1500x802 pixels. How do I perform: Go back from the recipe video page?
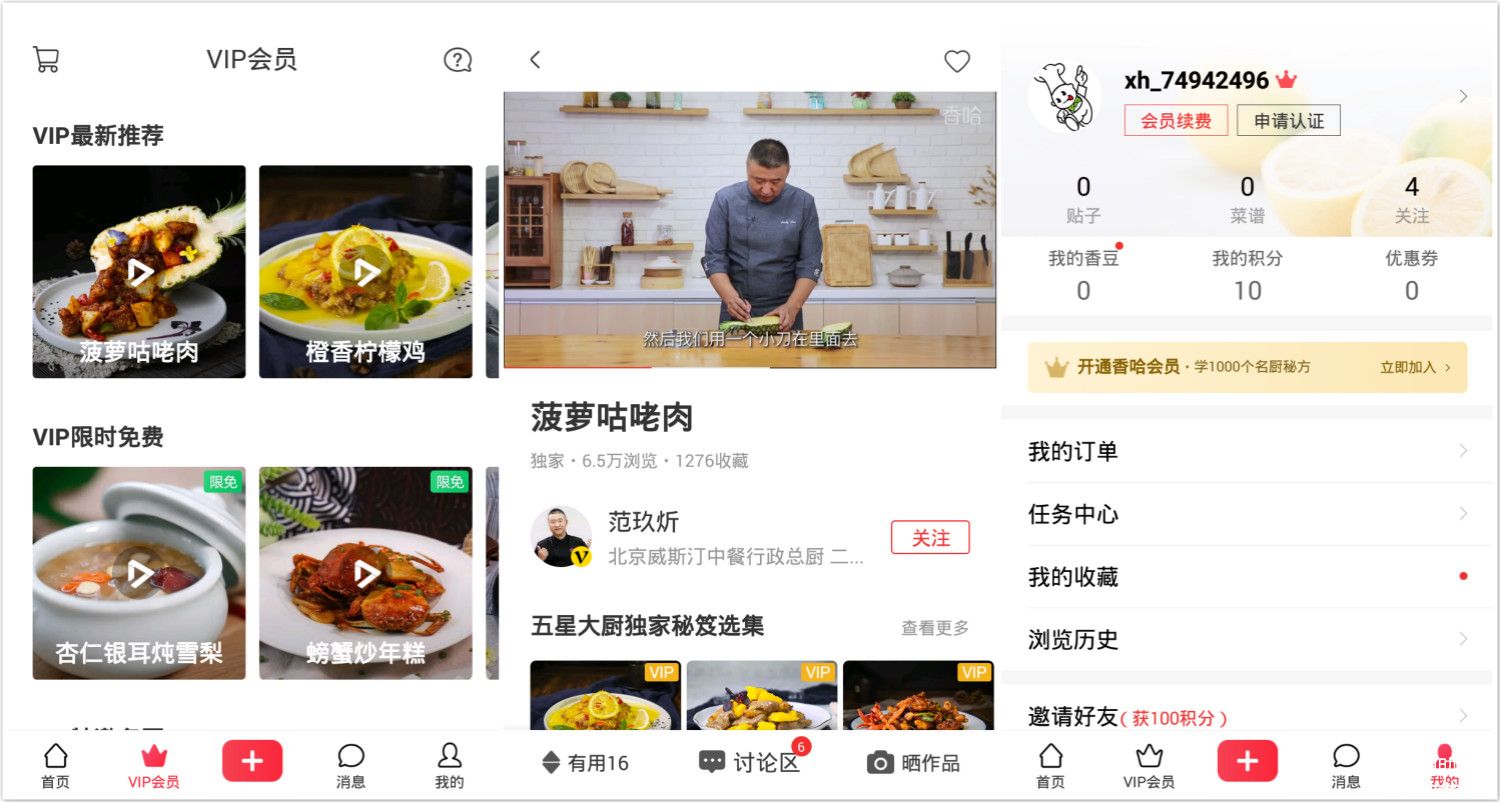point(535,60)
